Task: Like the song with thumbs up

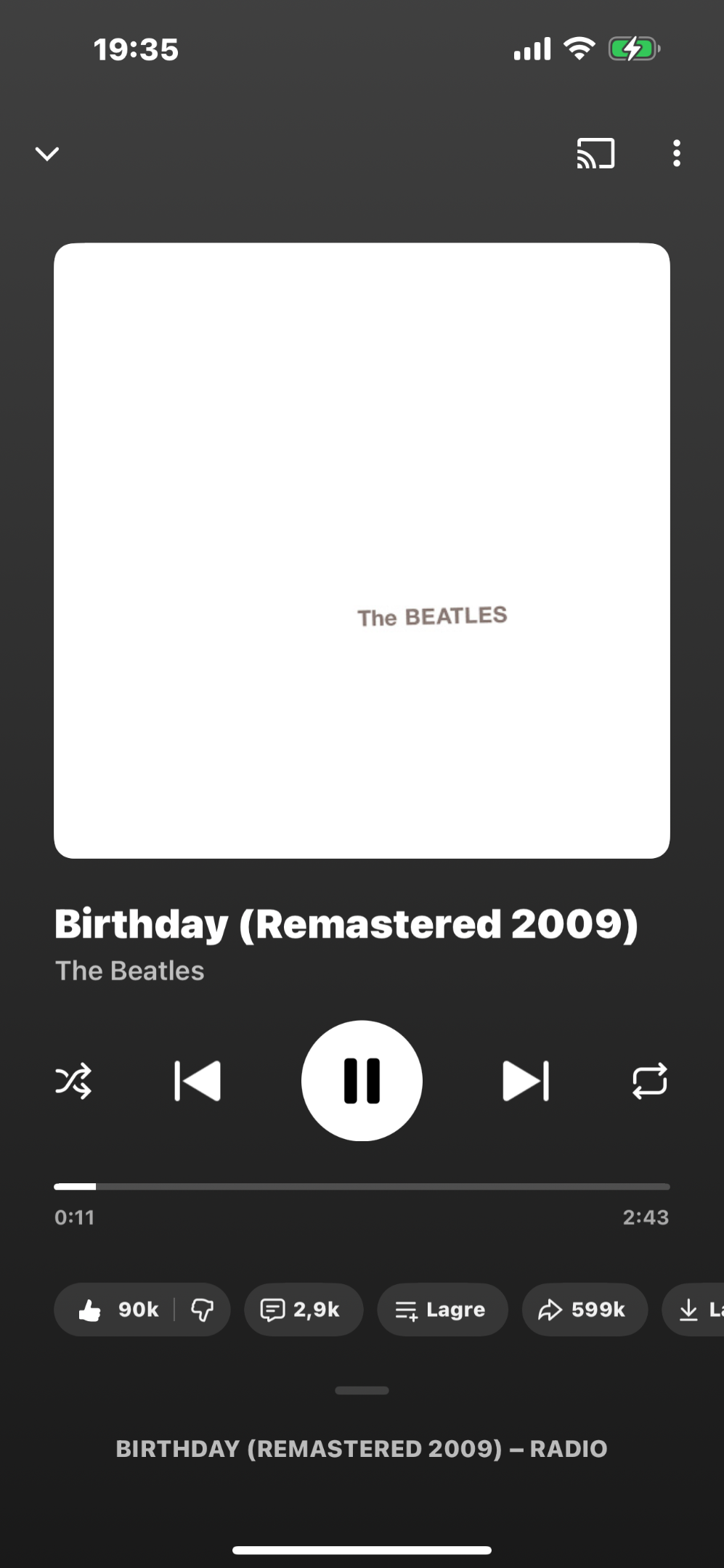Action: pos(116,1310)
